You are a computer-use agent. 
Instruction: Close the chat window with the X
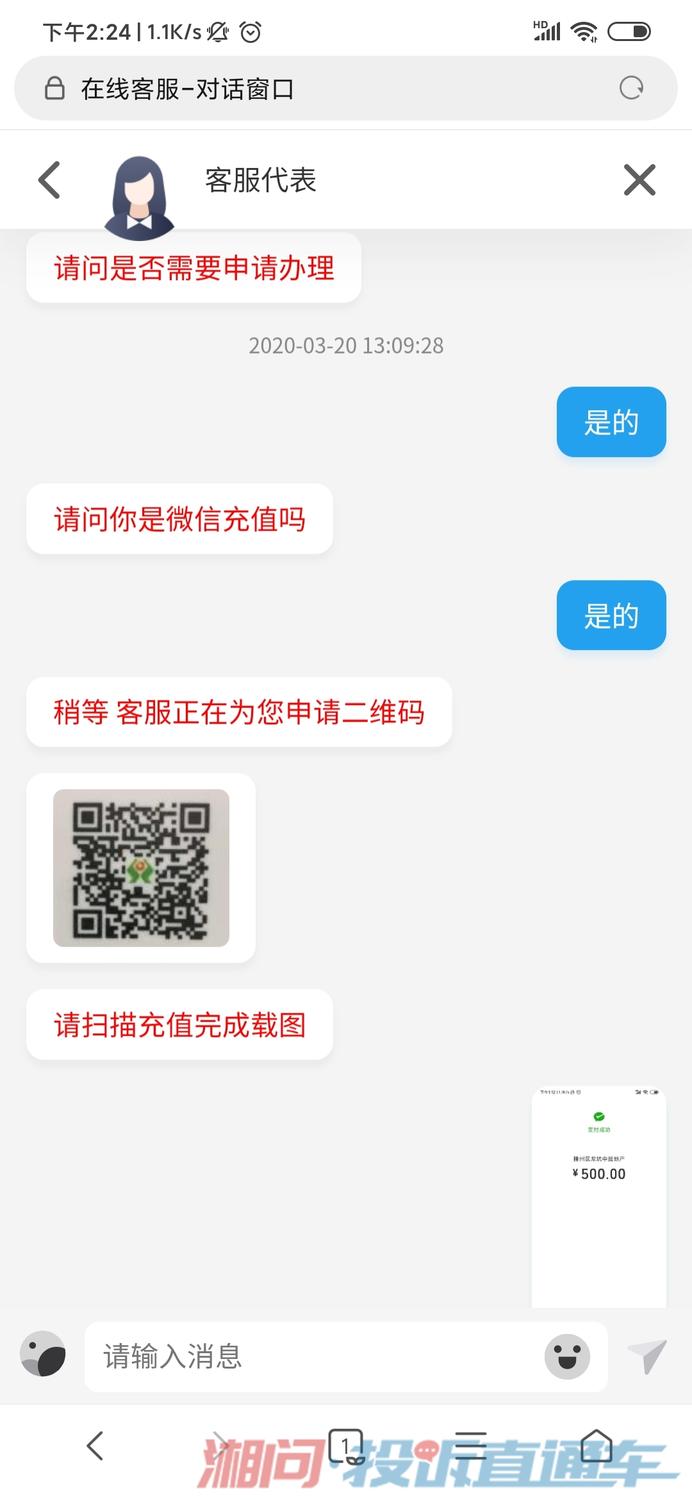(639, 180)
